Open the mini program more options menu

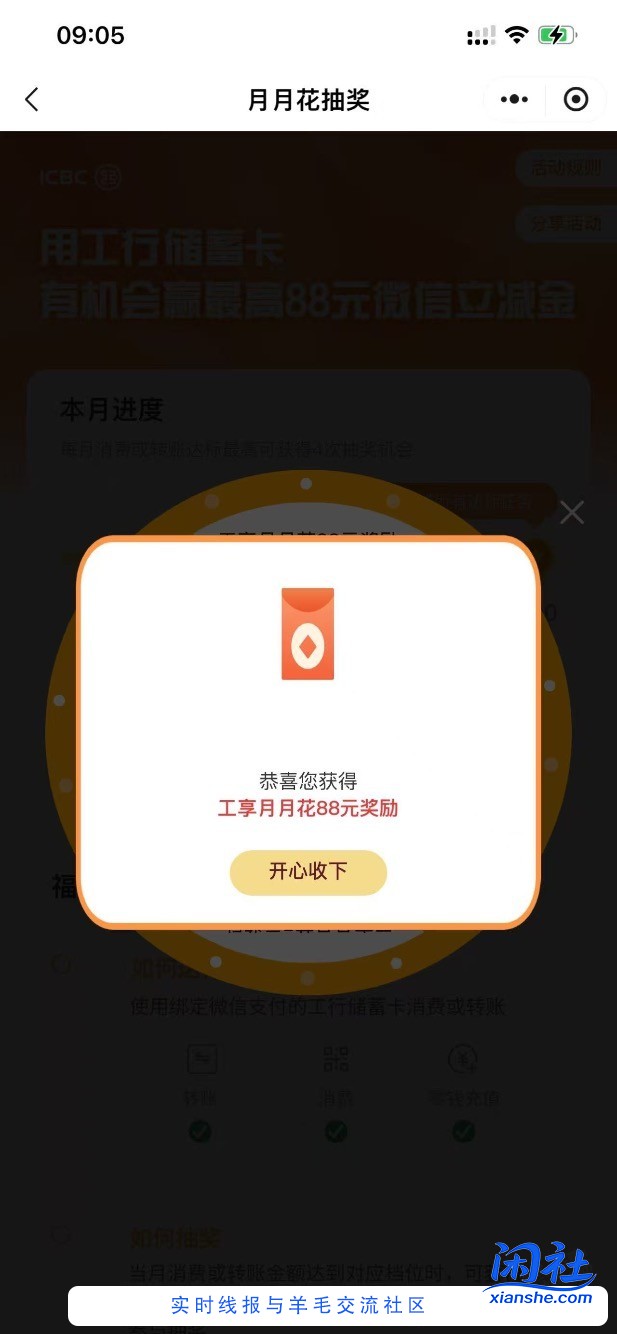pyautogui.click(x=514, y=99)
